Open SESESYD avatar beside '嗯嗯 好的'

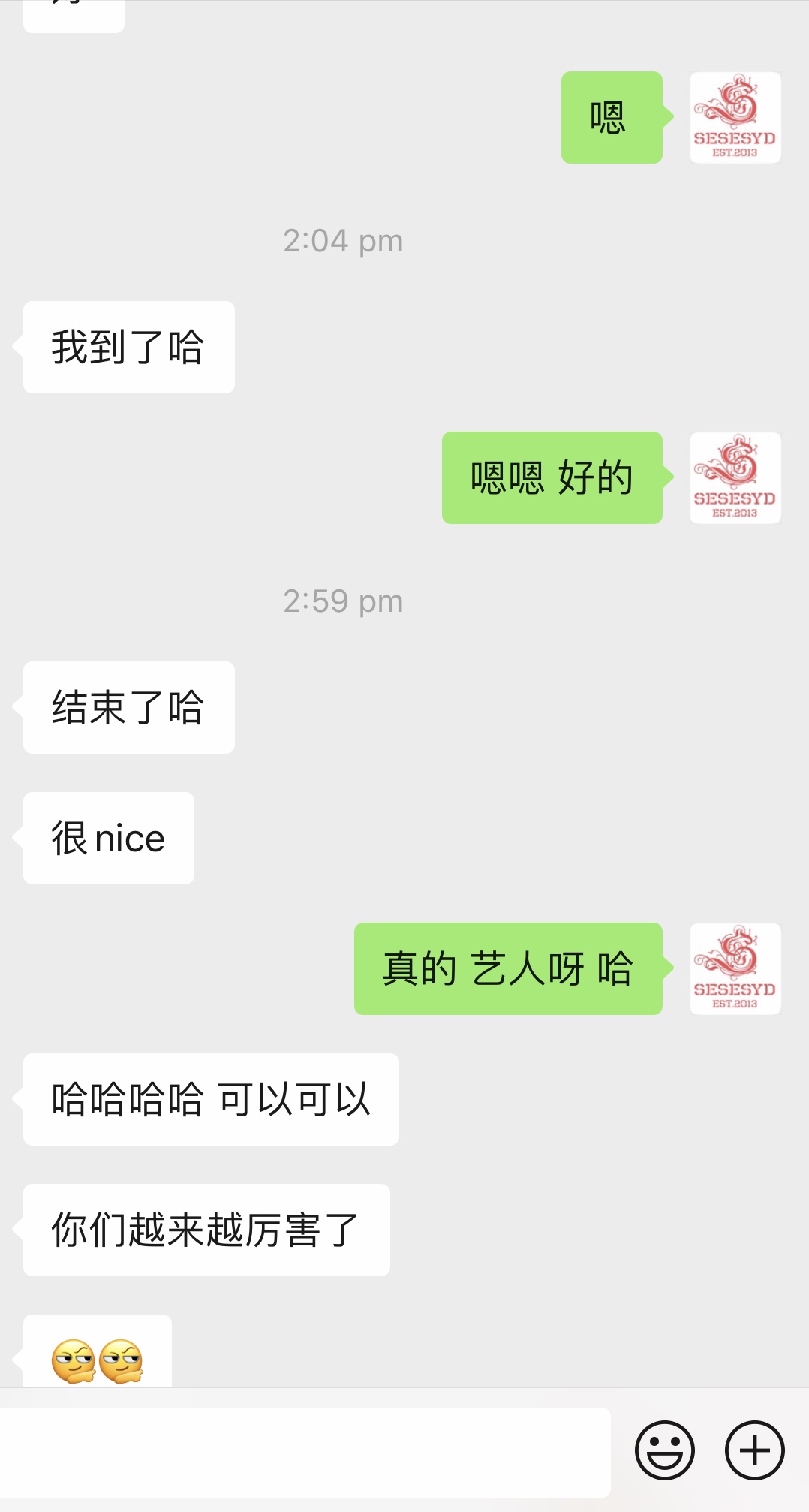735,478
